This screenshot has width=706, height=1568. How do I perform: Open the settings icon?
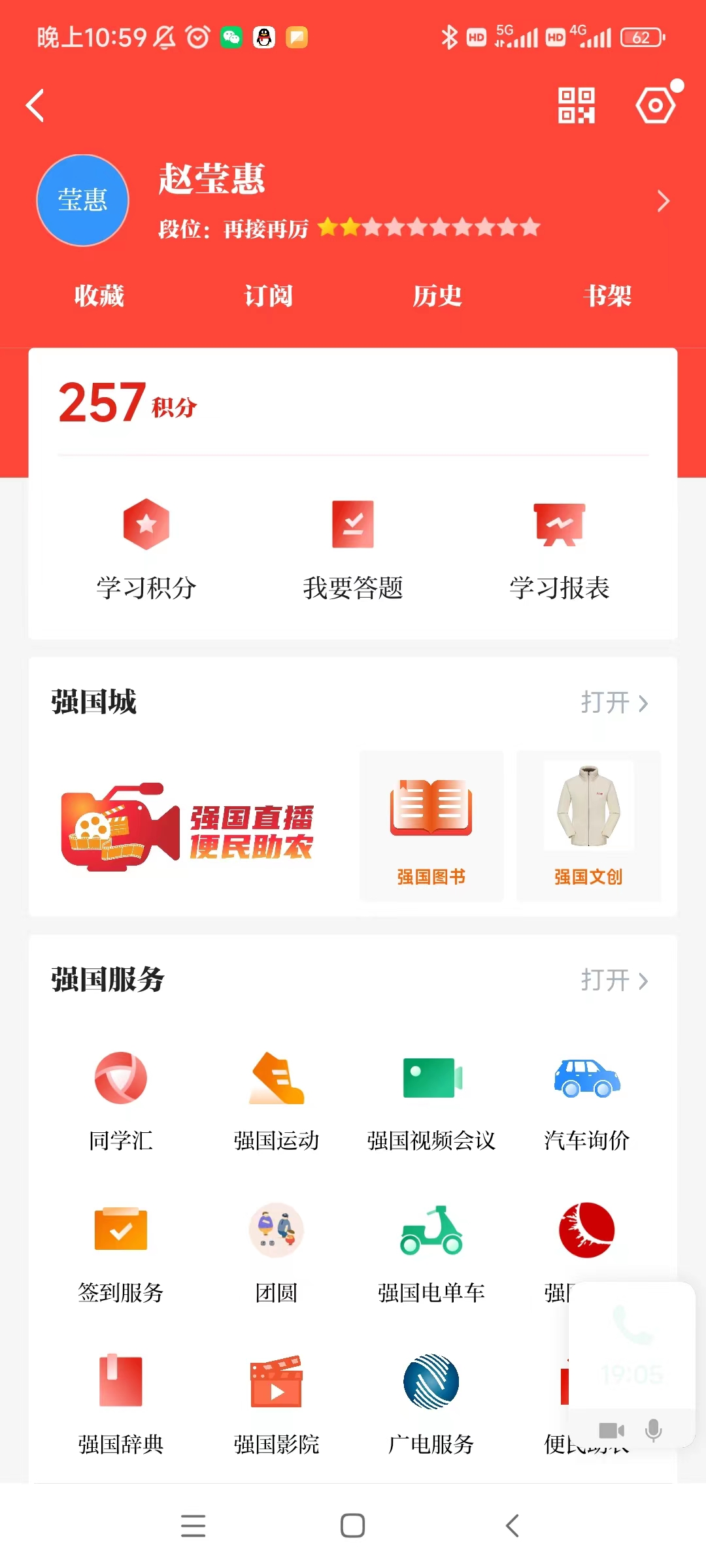tap(656, 105)
